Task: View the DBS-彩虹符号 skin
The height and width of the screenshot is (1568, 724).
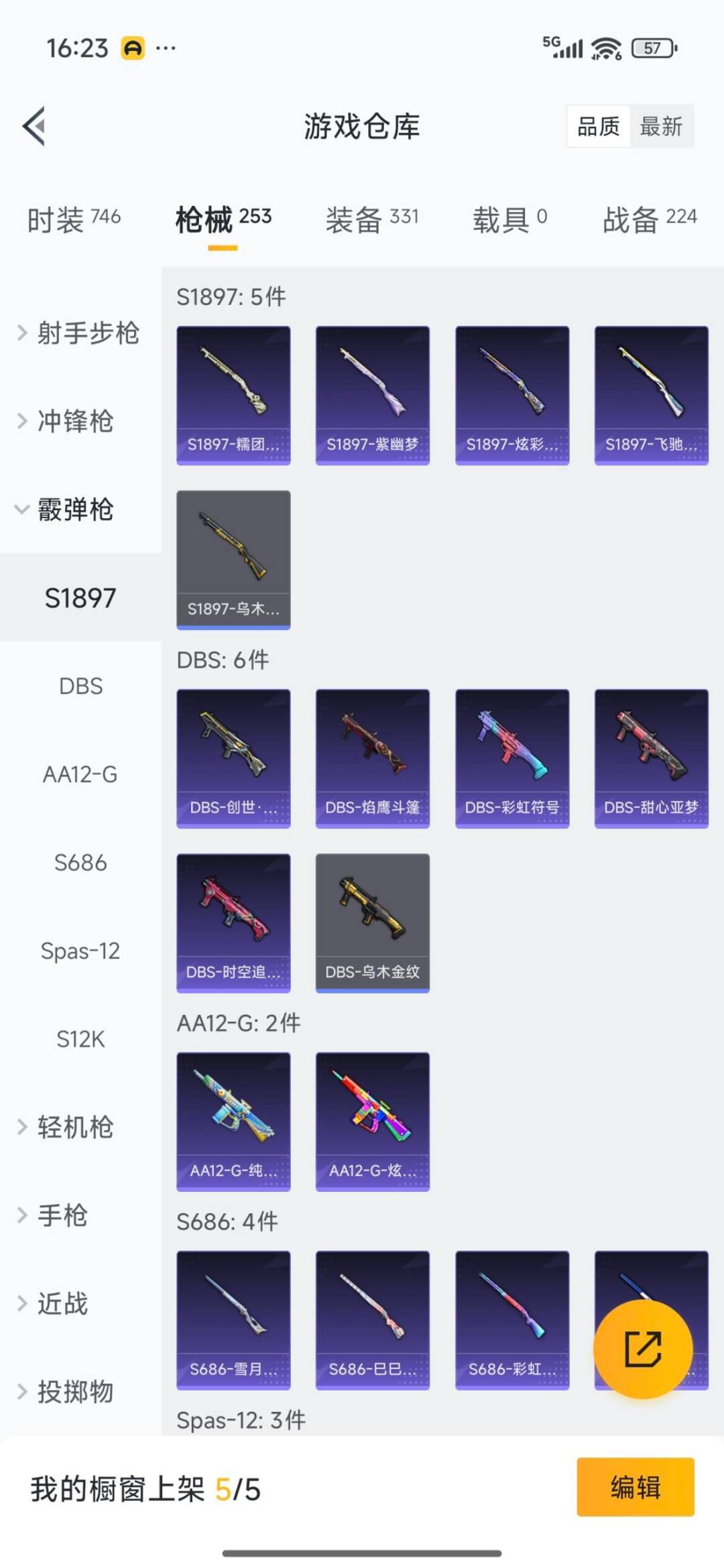Action: point(512,758)
